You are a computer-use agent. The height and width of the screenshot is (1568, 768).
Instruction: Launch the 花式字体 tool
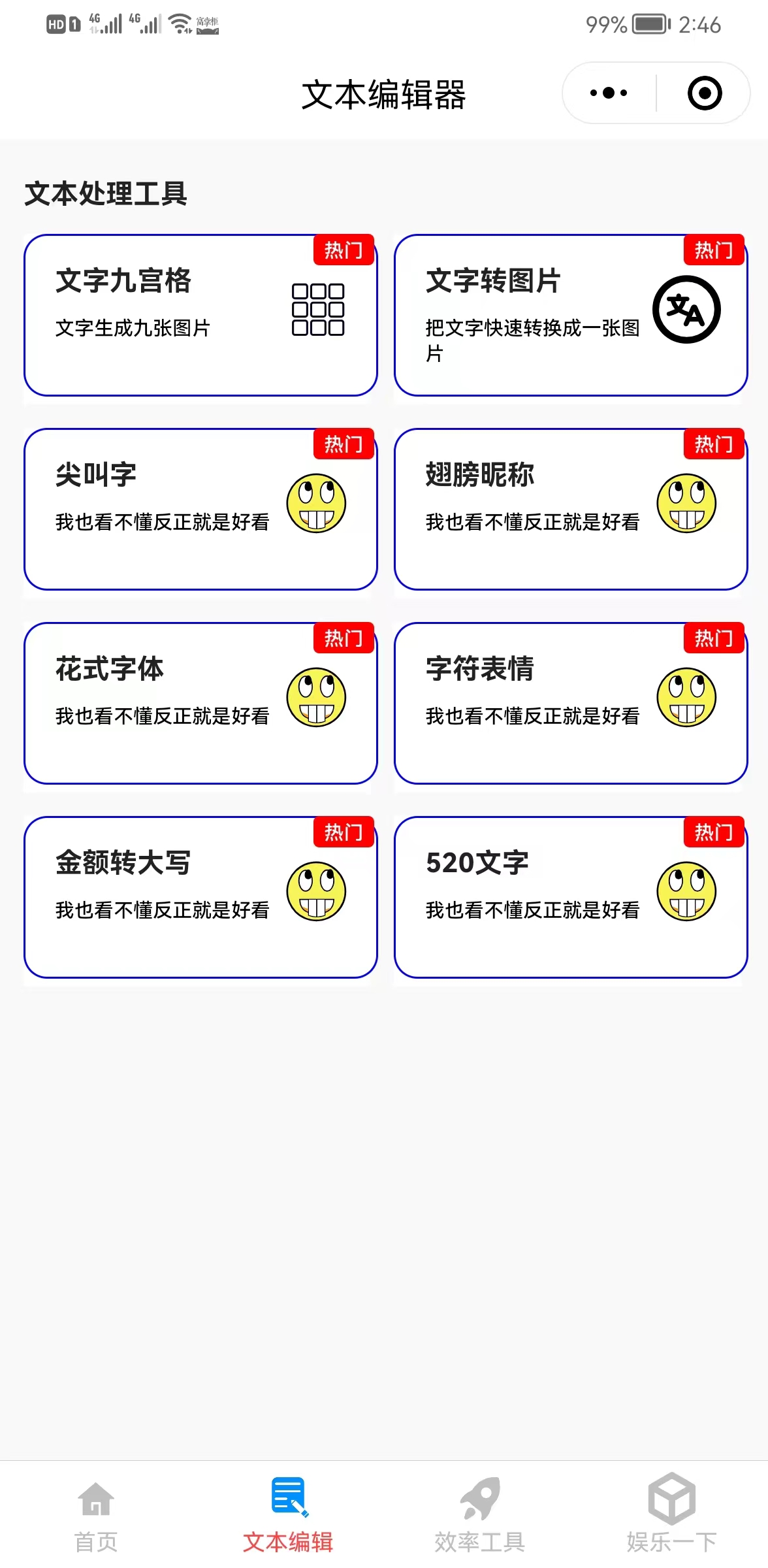pyautogui.click(x=200, y=703)
